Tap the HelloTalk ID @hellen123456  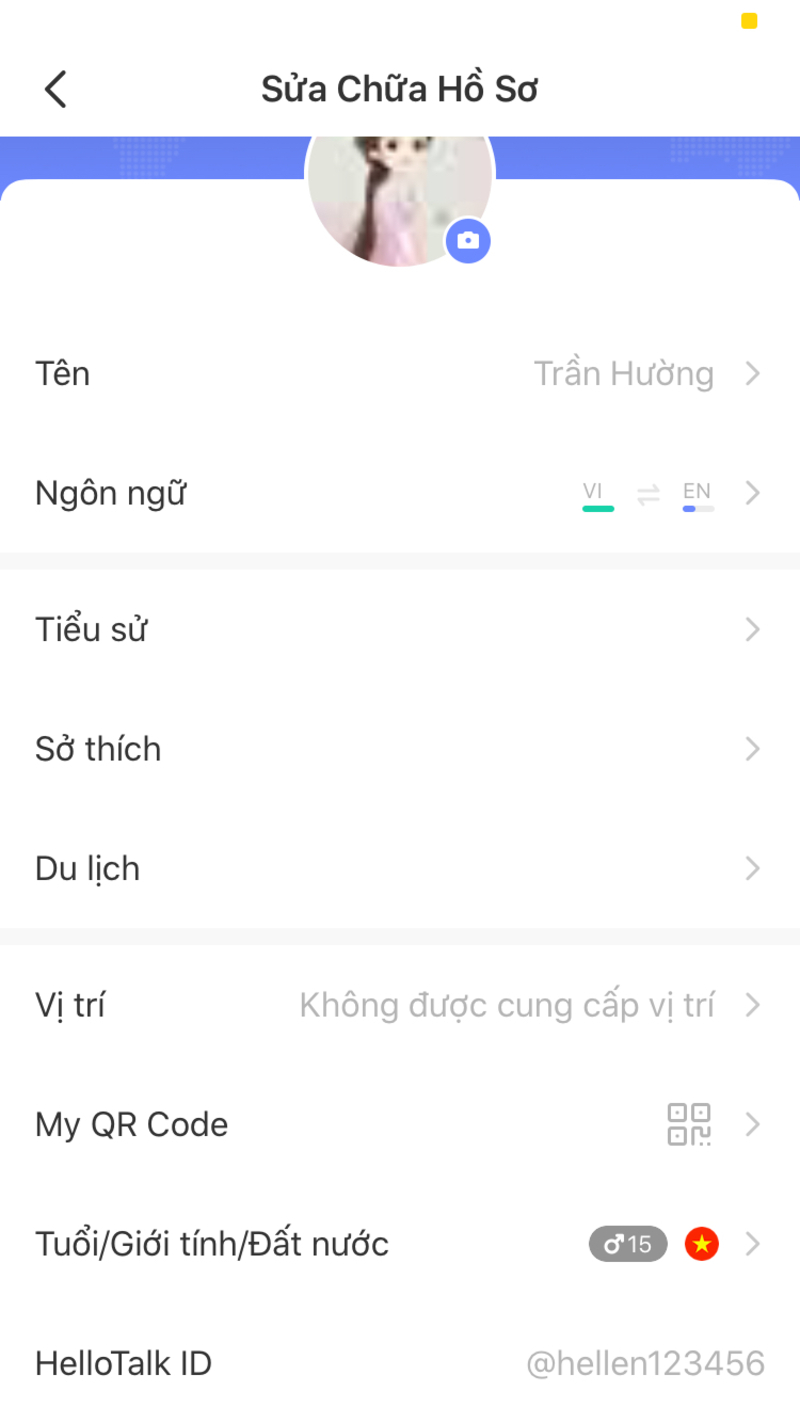click(644, 1362)
